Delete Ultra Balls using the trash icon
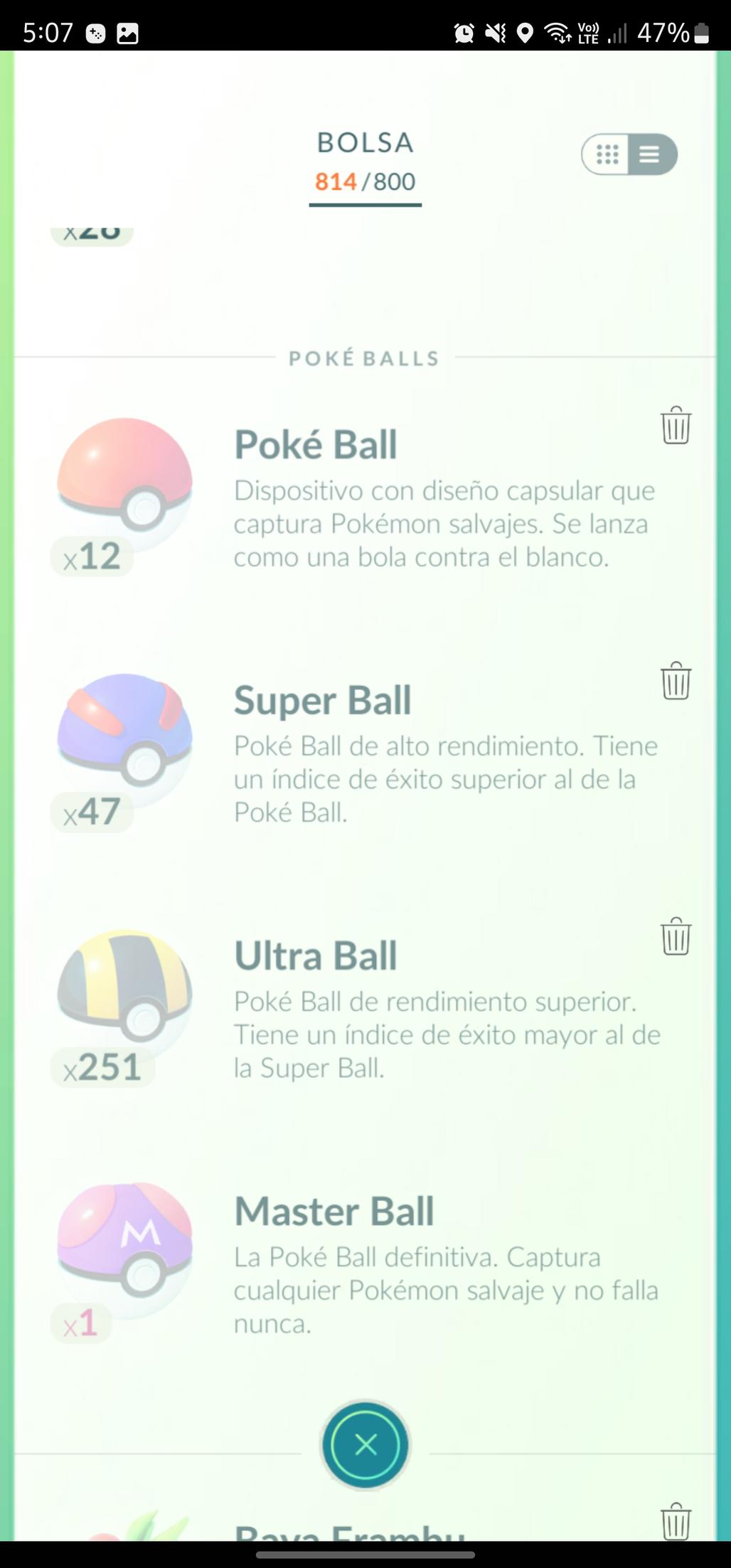This screenshot has height=1568, width=731. [x=676, y=936]
